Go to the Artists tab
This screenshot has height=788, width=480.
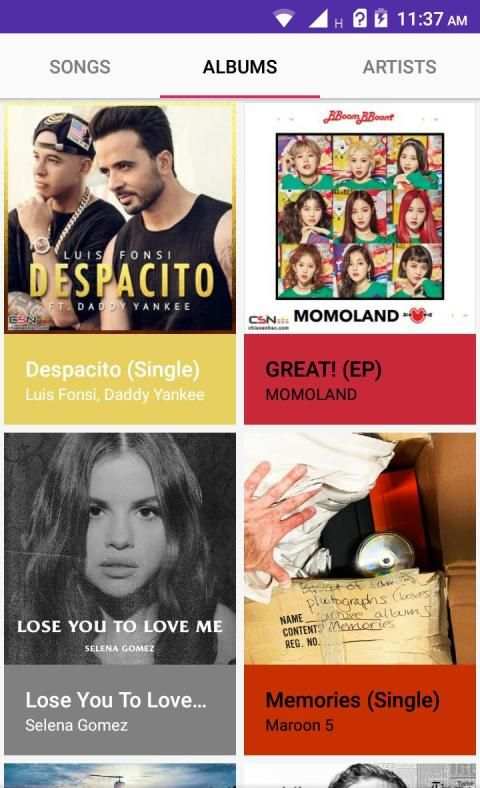[400, 66]
